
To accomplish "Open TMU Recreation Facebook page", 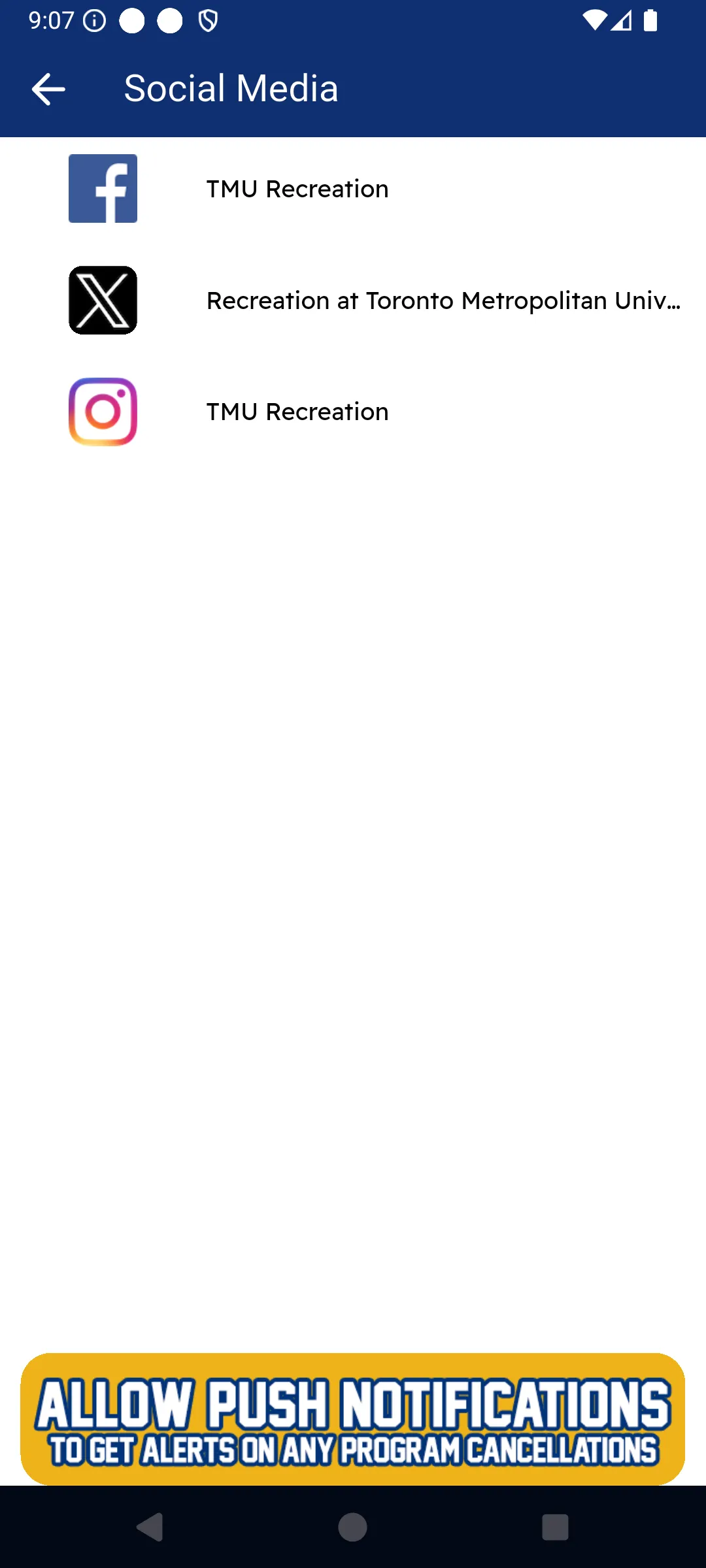I will click(297, 189).
